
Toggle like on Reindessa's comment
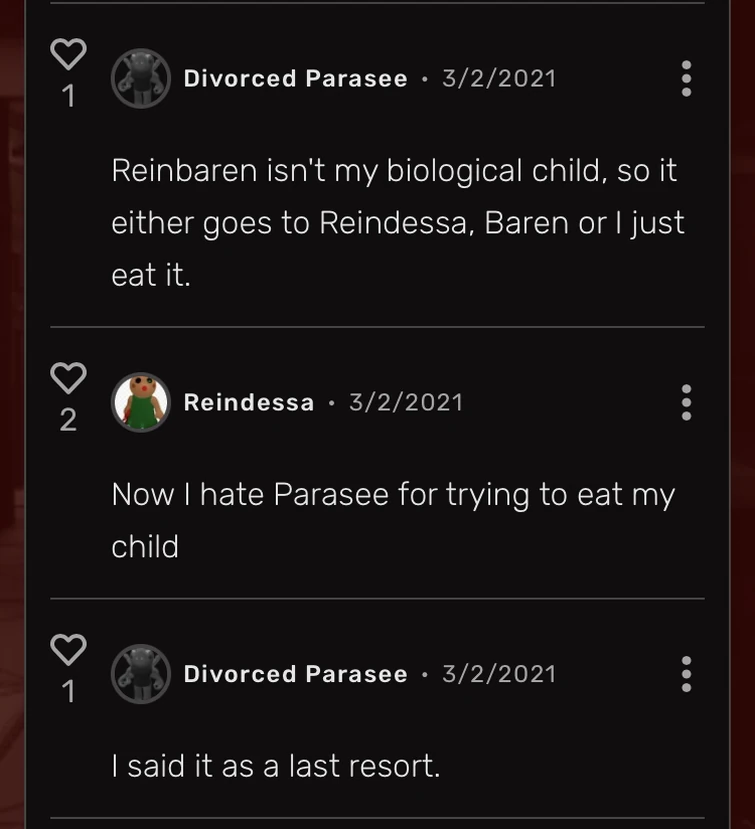point(67,376)
